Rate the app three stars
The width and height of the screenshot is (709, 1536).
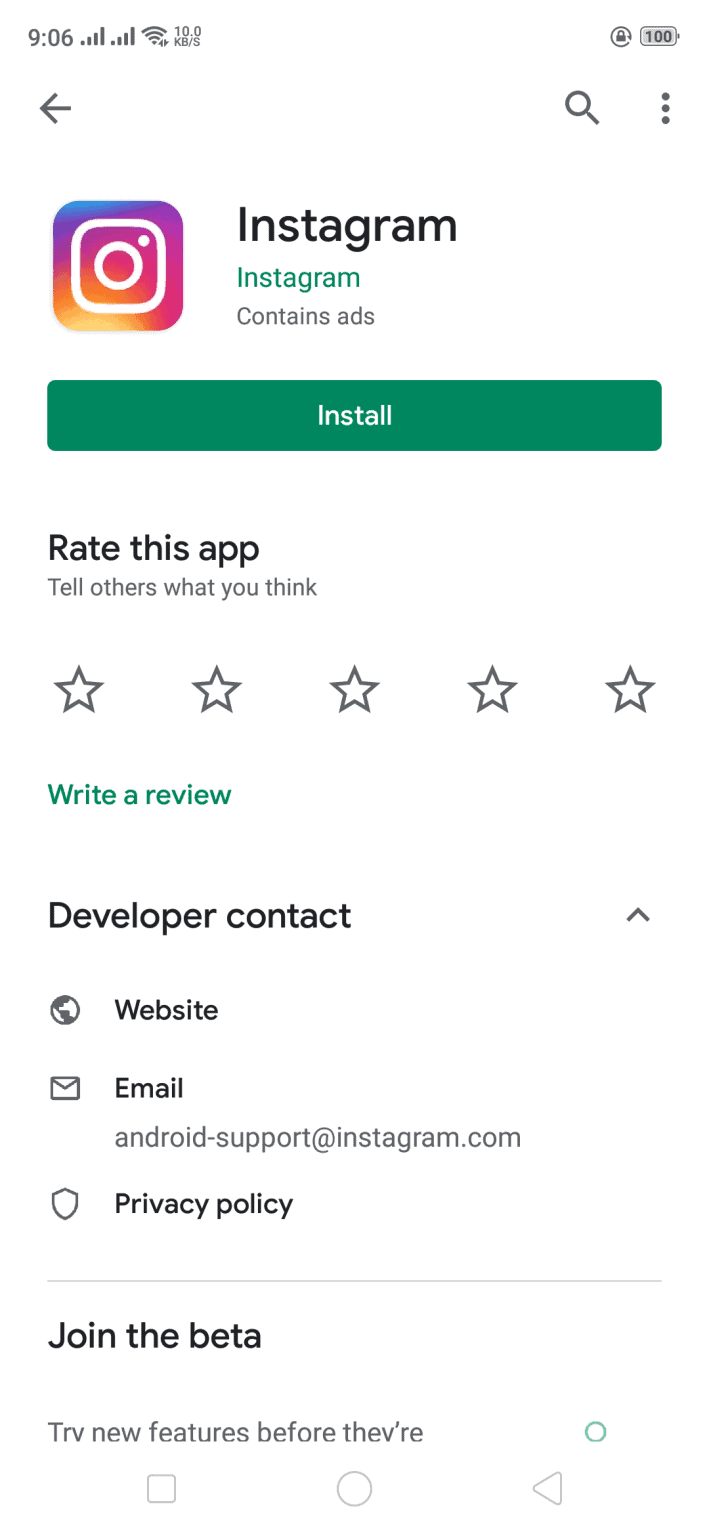354,691
